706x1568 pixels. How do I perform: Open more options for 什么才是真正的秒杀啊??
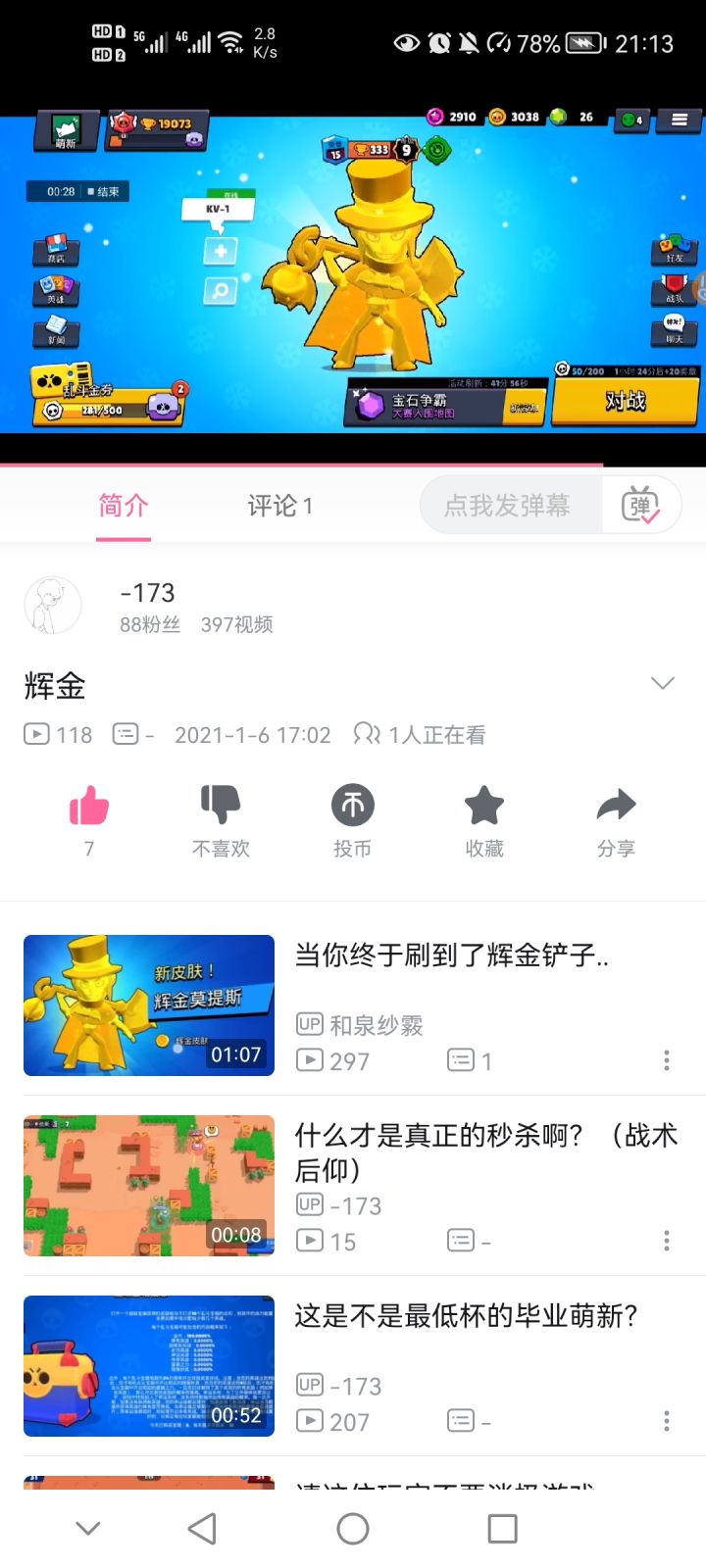coord(667,1240)
